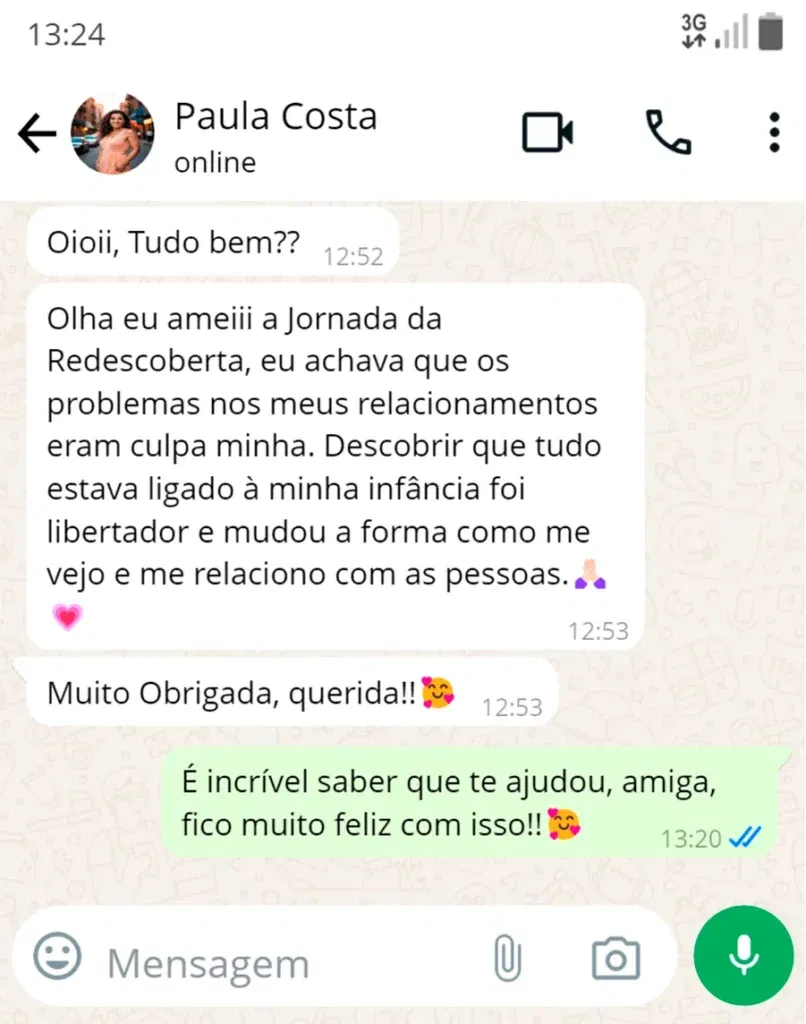Open the camera to send a photo
The width and height of the screenshot is (806, 1024).
click(x=615, y=959)
